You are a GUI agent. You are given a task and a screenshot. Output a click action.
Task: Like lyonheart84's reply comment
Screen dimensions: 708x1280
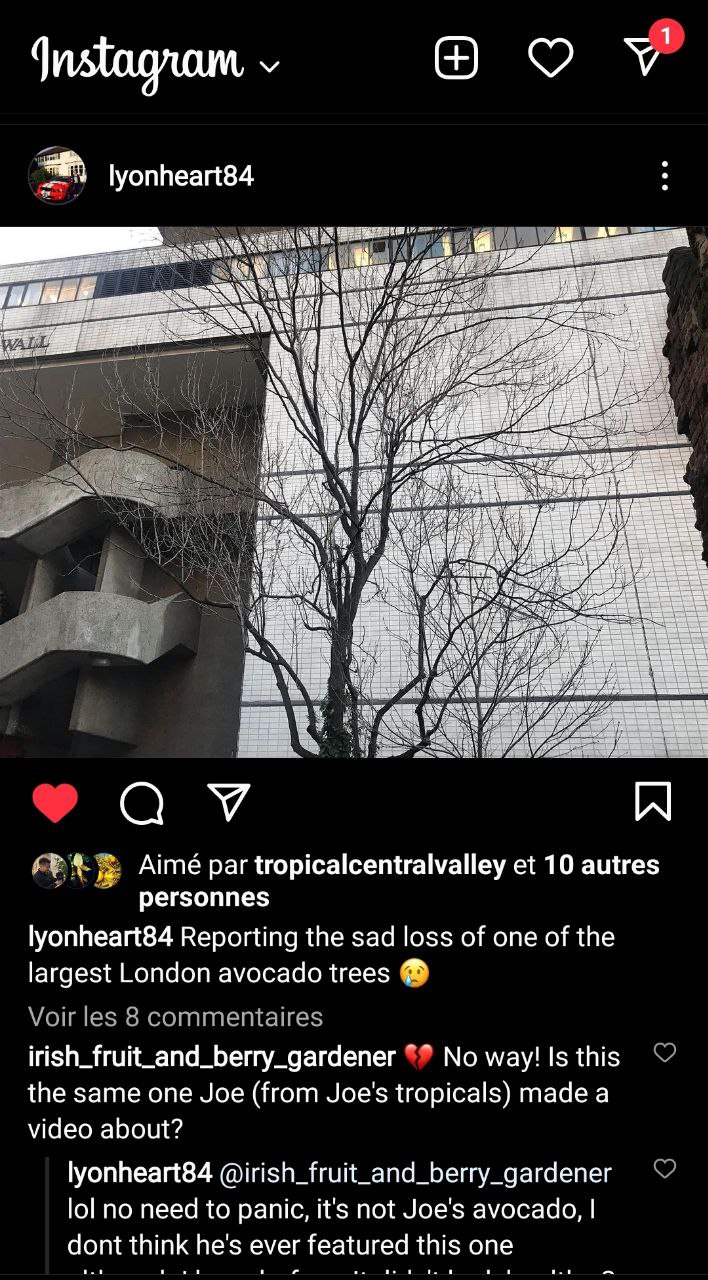[664, 1168]
